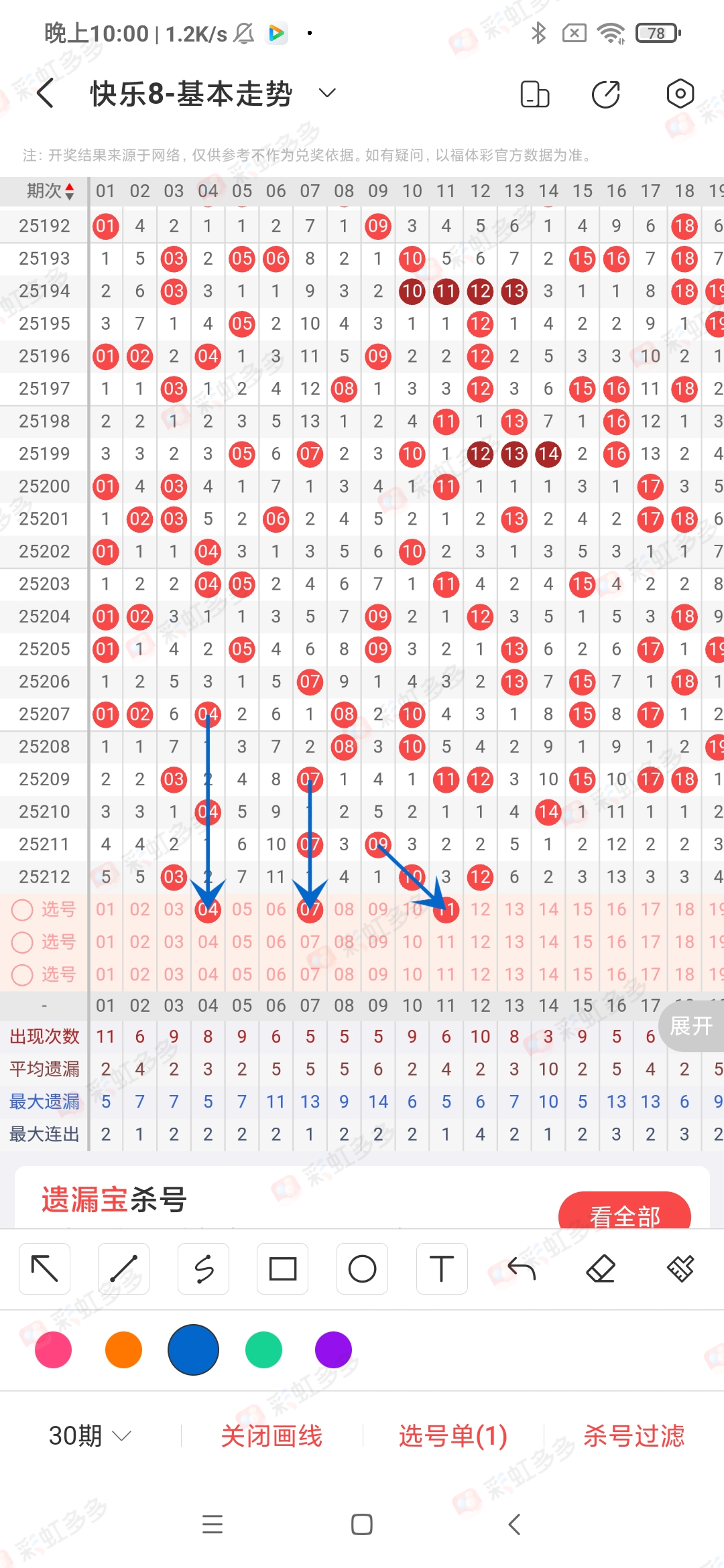This screenshot has height=1568, width=724.
Task: Pick the green drawing color
Action: coord(263,1350)
